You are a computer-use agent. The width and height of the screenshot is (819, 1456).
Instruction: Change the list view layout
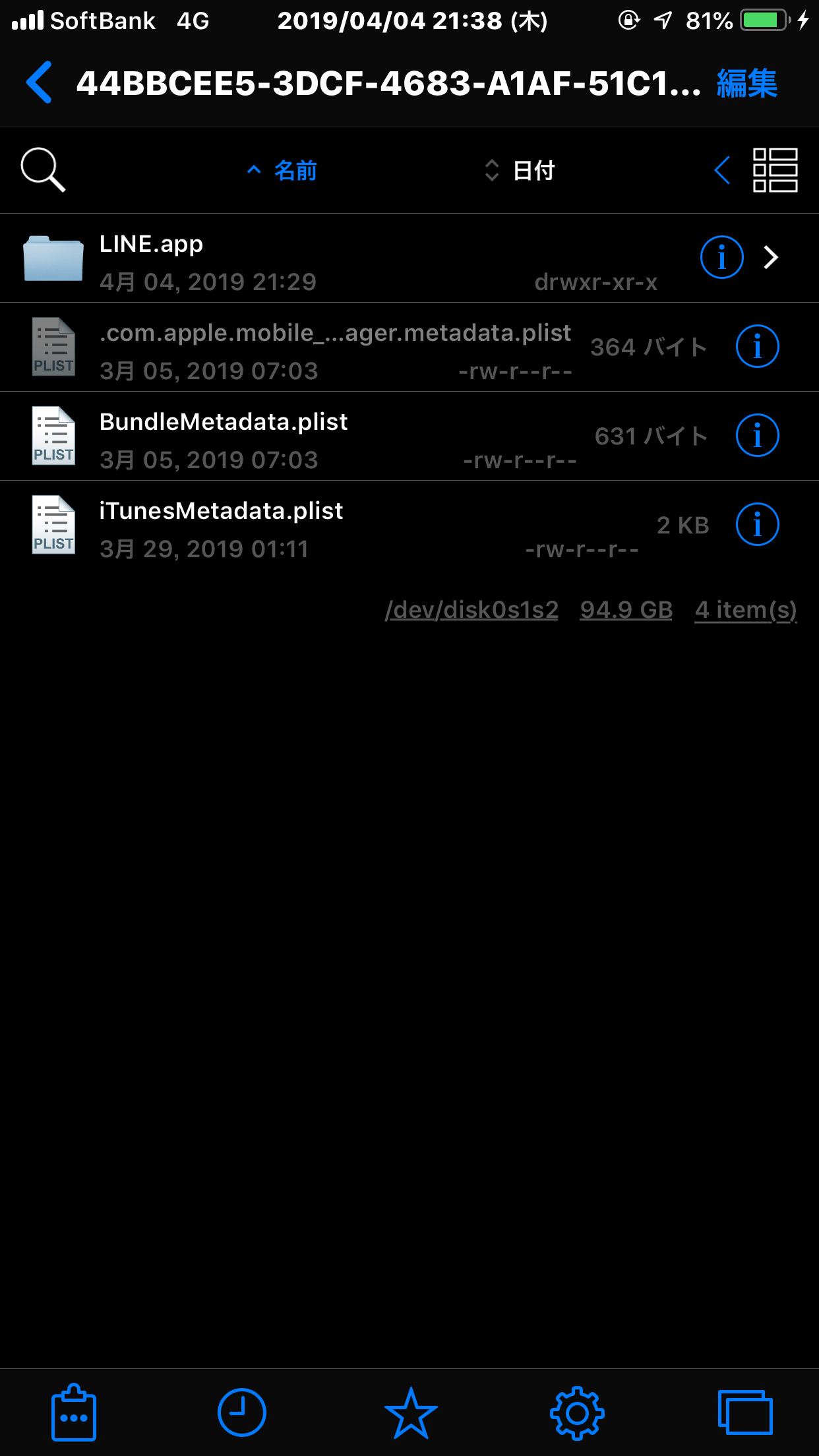coord(775,170)
